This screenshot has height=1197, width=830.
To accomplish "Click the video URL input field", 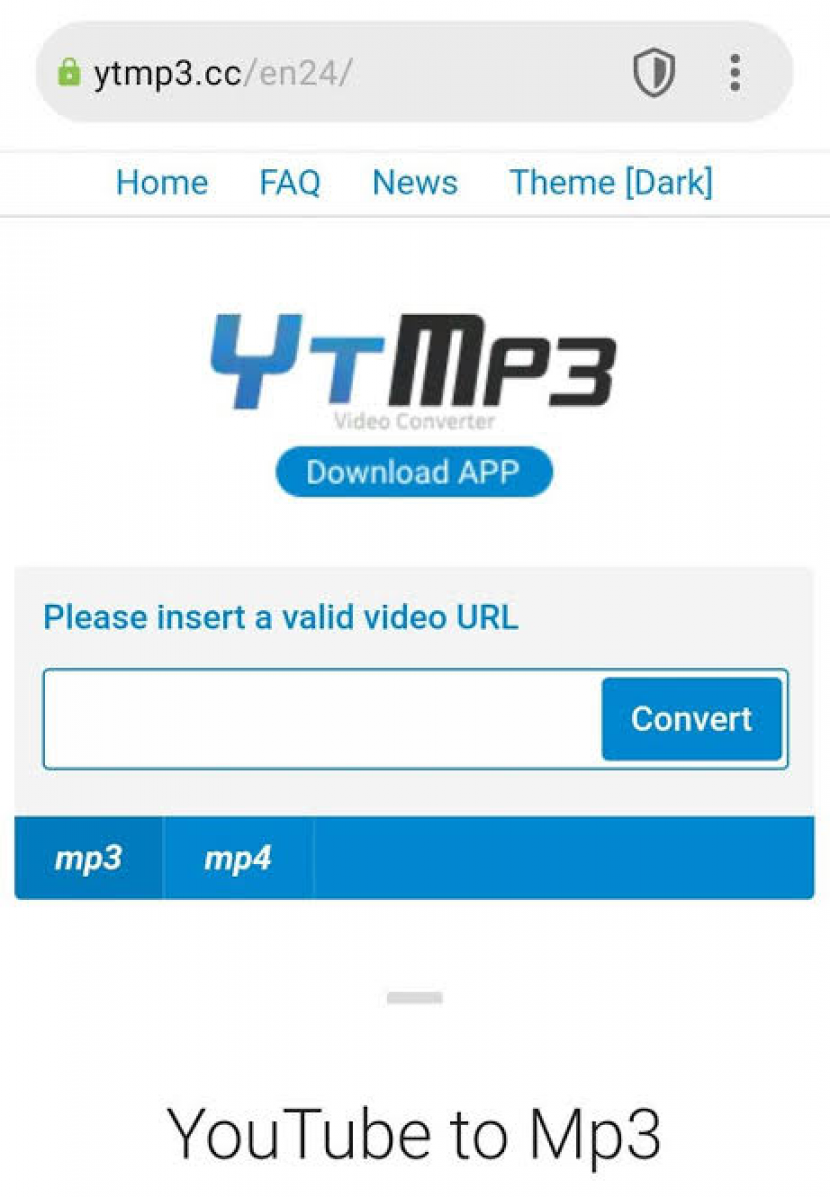I will click(x=320, y=718).
